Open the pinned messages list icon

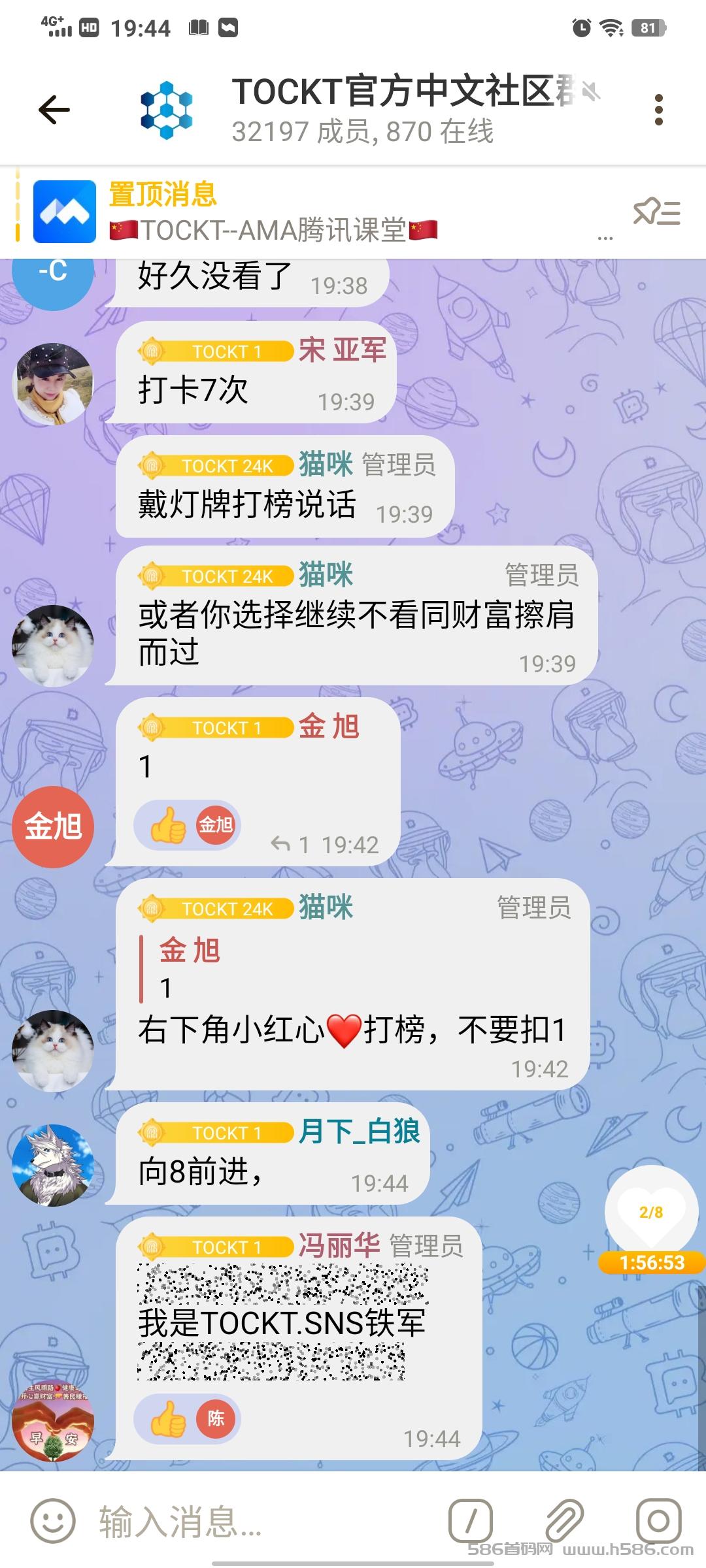657,212
